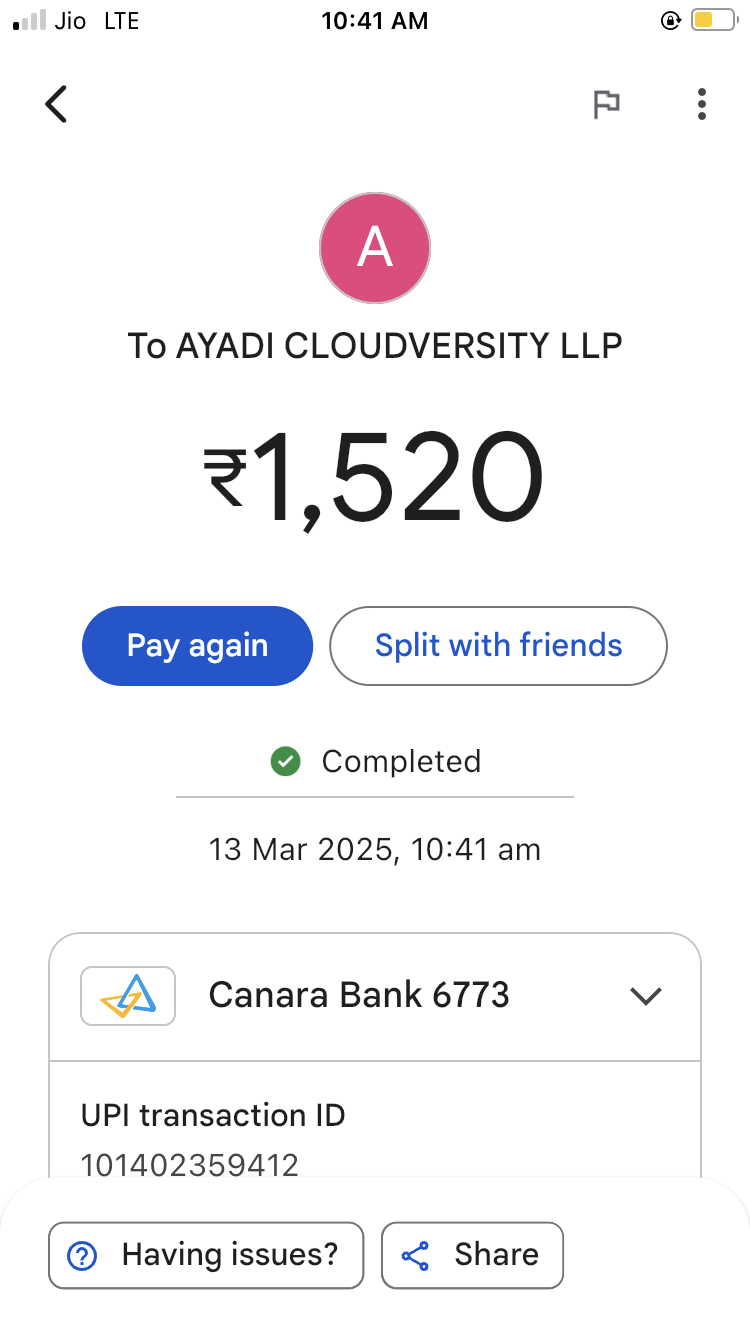Open AYADI CLOUDVERSITY LLP profile avatar
This screenshot has width=750, height=1334.
[375, 247]
